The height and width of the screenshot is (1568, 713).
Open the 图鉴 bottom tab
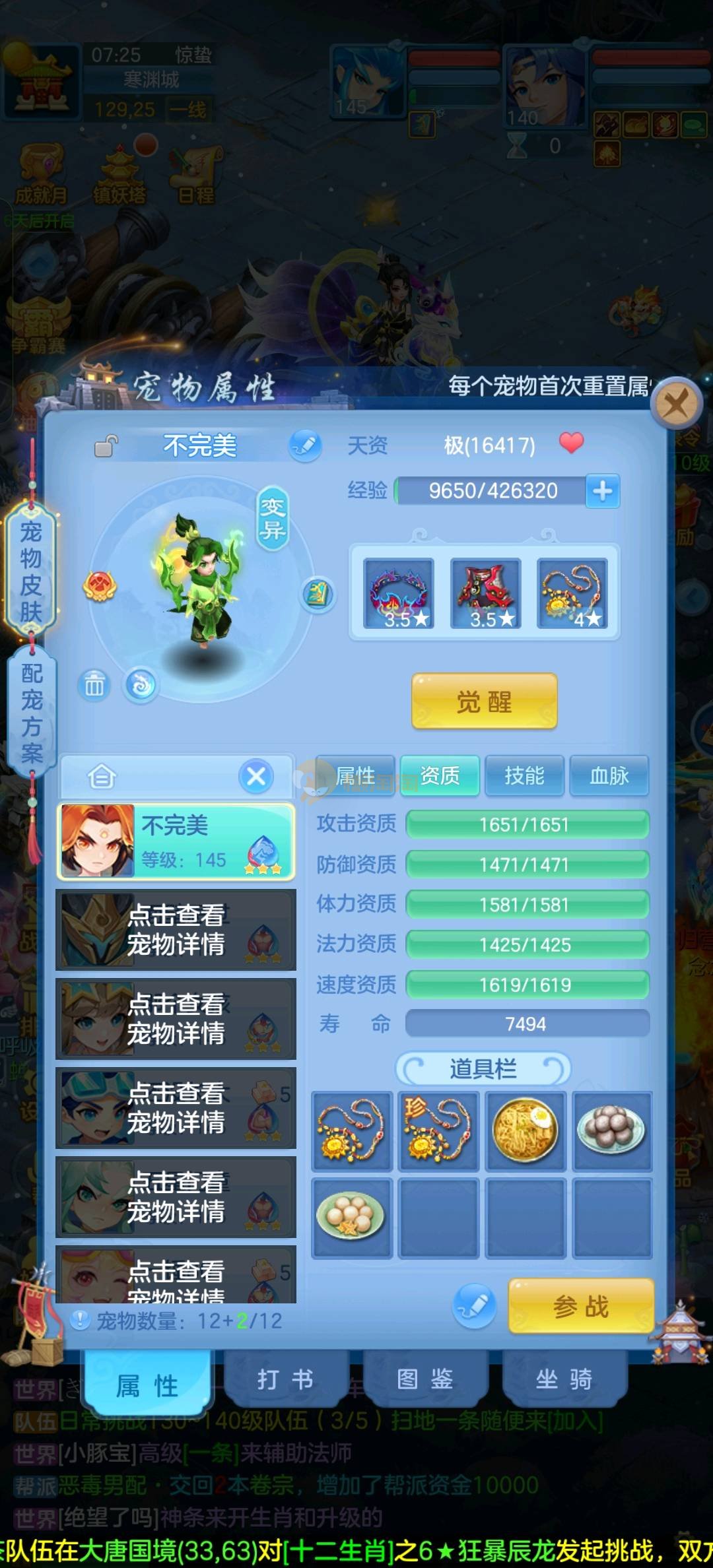pos(424,1379)
